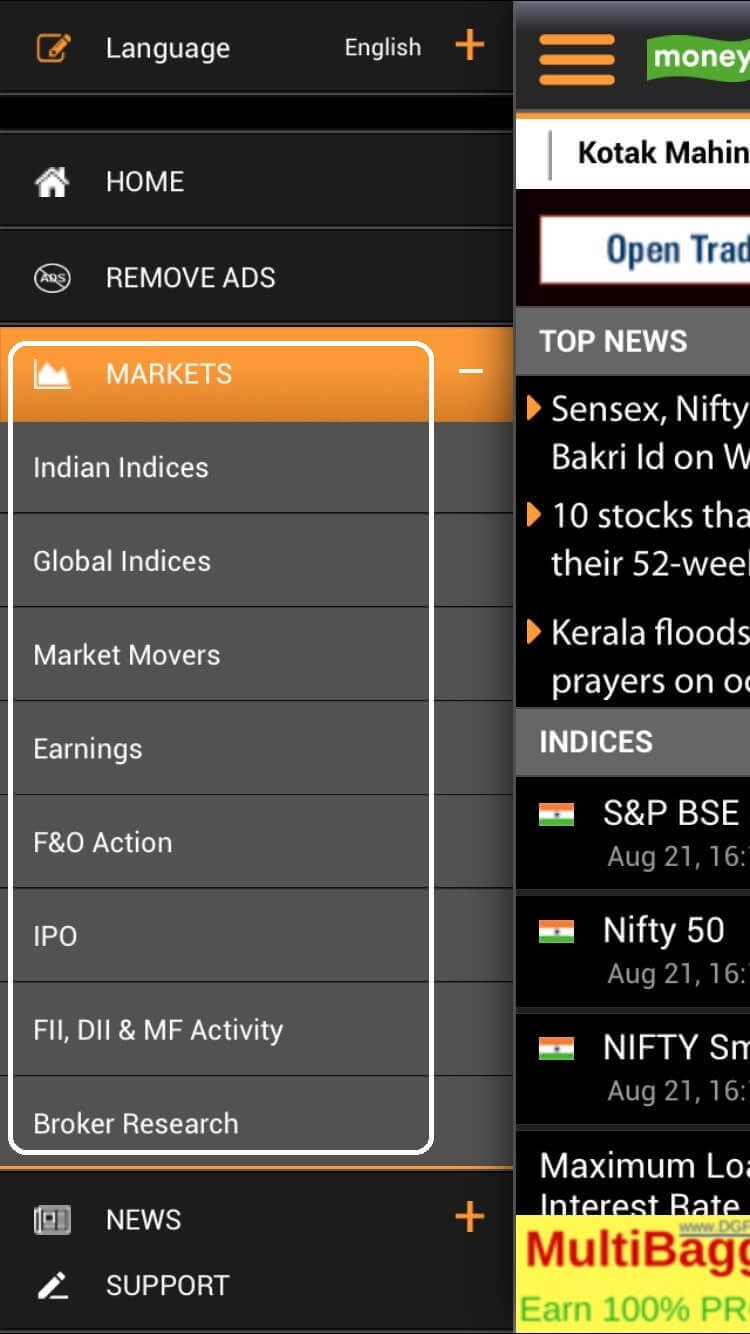The width and height of the screenshot is (750, 1334).
Task: Choose English as the language
Action: point(383,47)
